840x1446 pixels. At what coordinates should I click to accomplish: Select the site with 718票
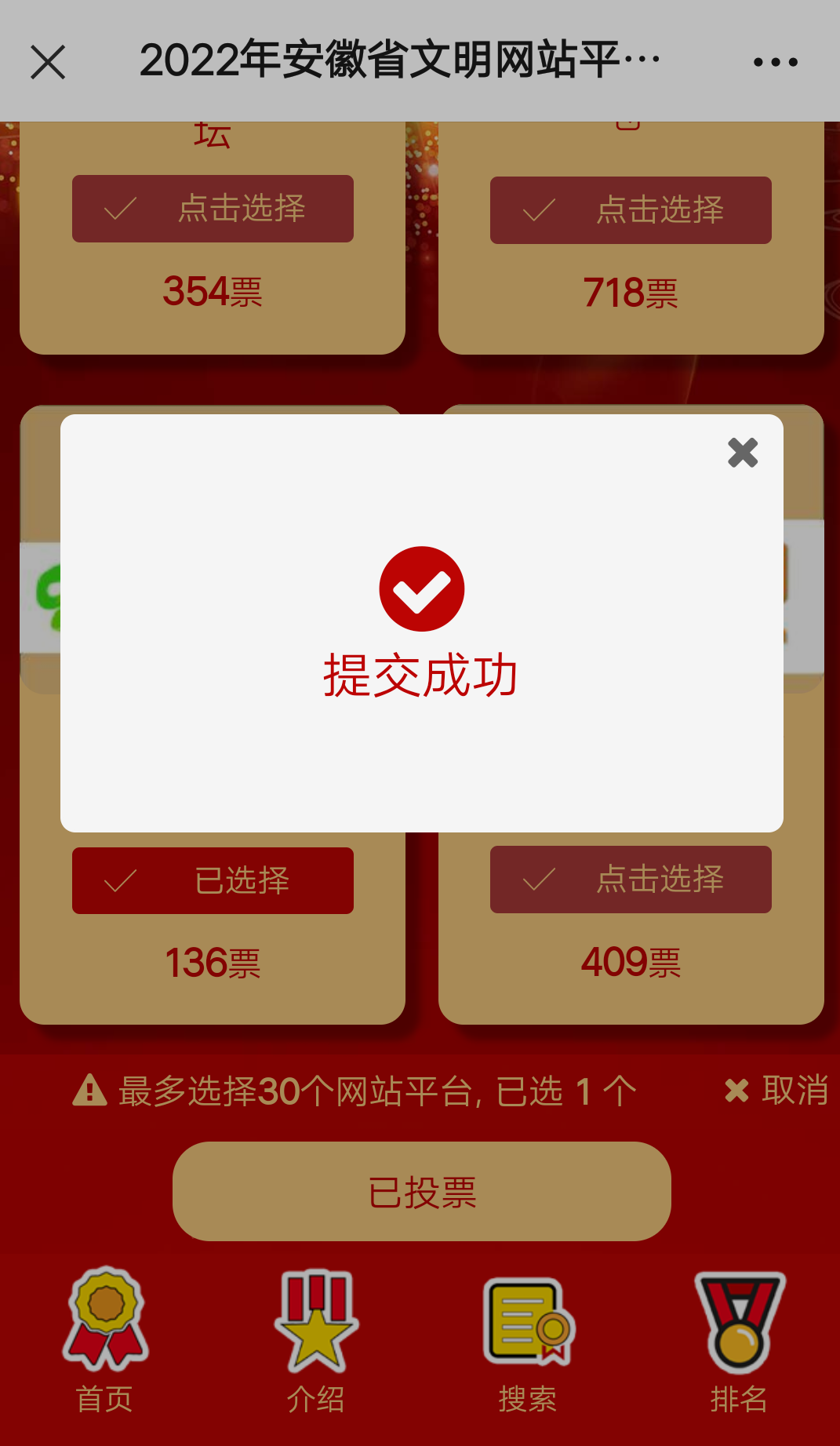click(x=631, y=210)
